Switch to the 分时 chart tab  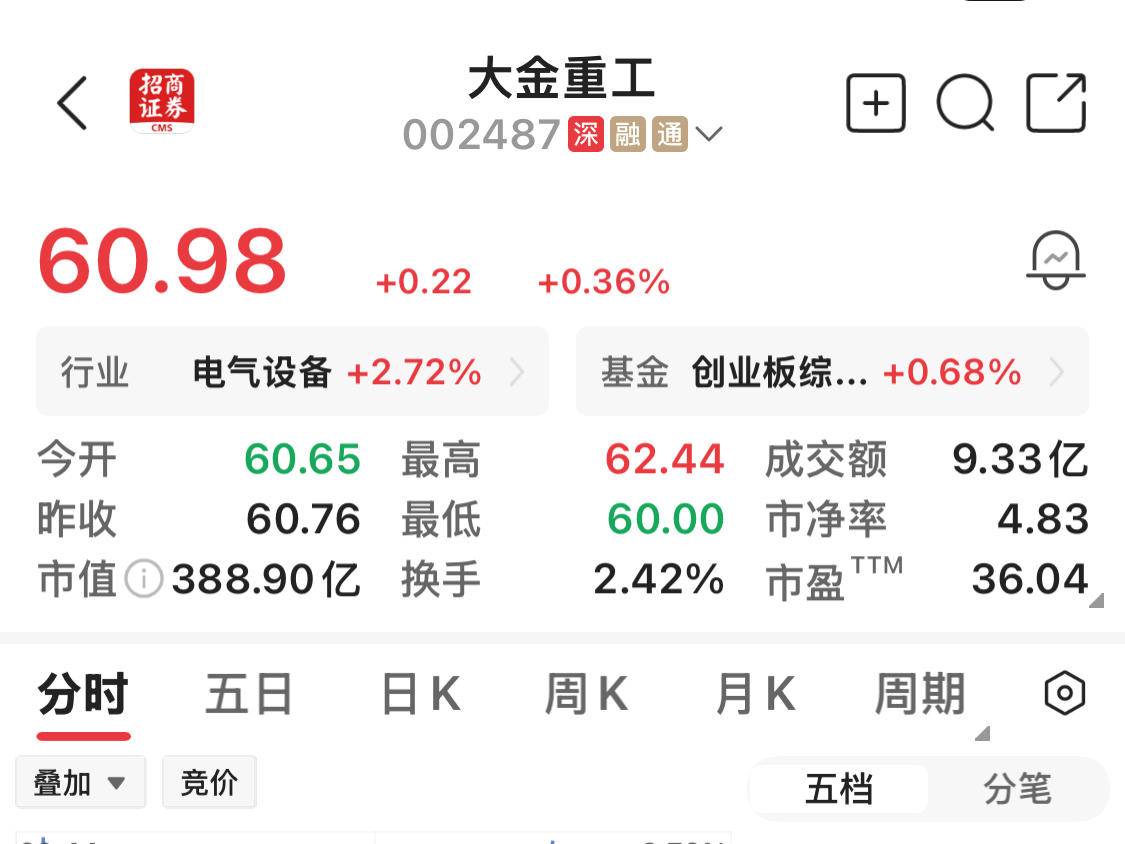point(83,694)
